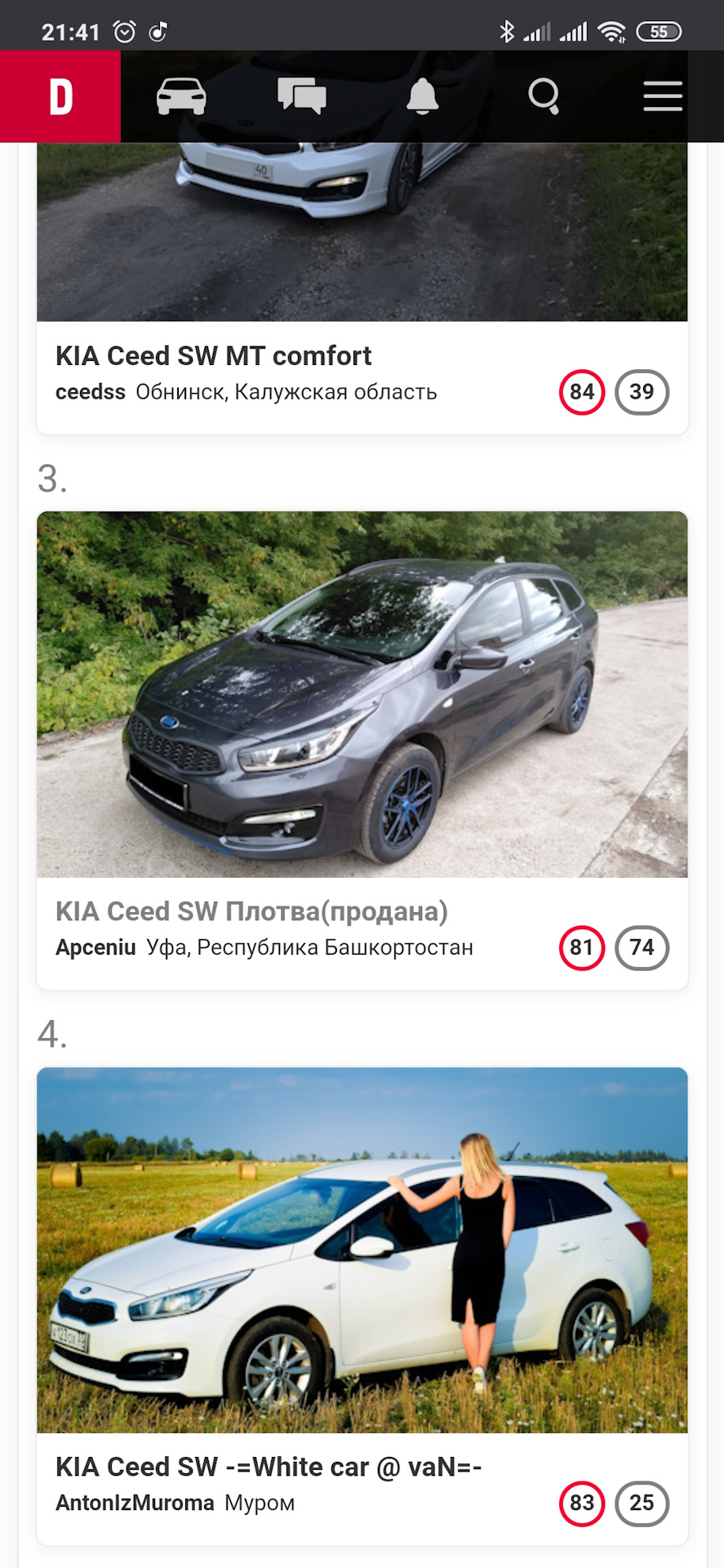Screen dimensions: 724x1568
Task: Open the search magnifier icon
Action: 545,96
